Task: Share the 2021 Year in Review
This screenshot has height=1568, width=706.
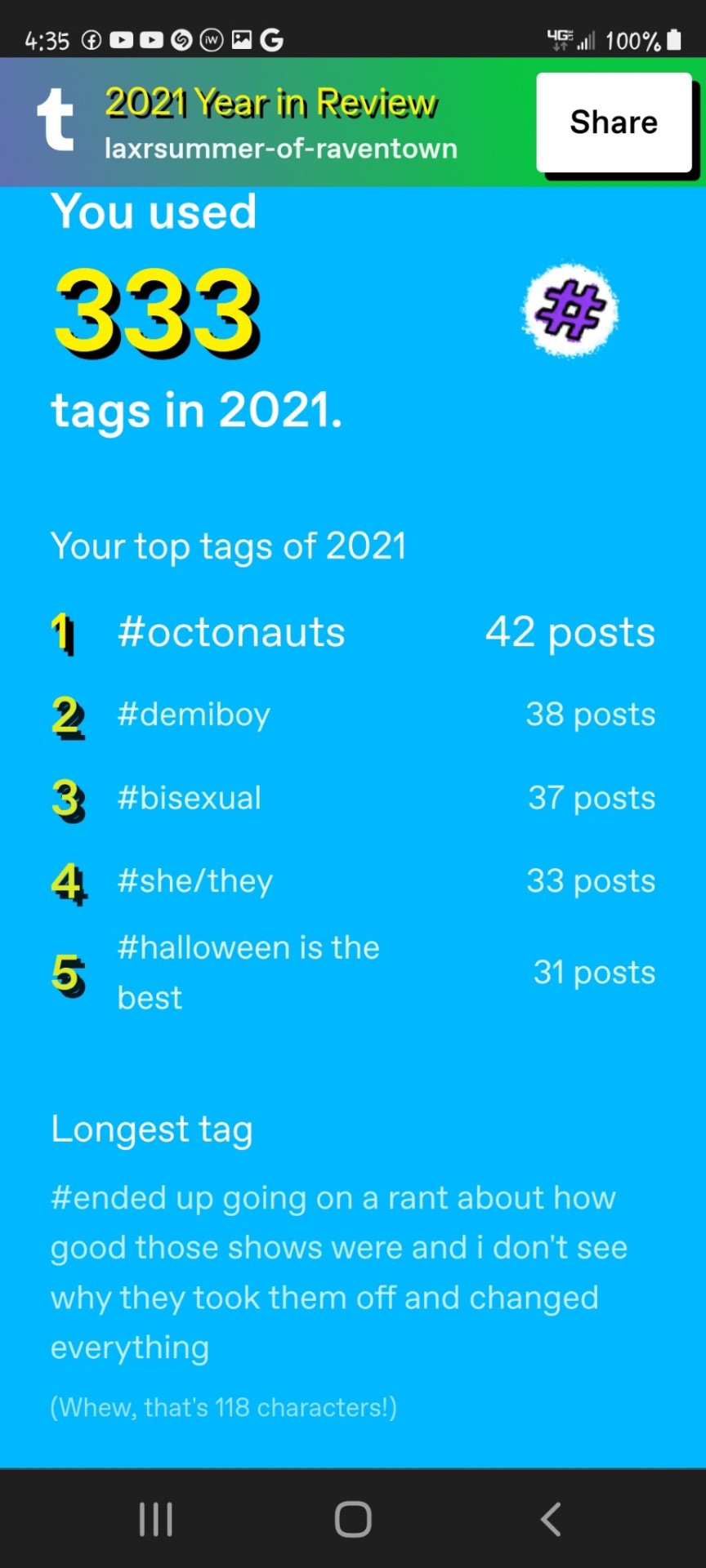Action: (x=614, y=122)
